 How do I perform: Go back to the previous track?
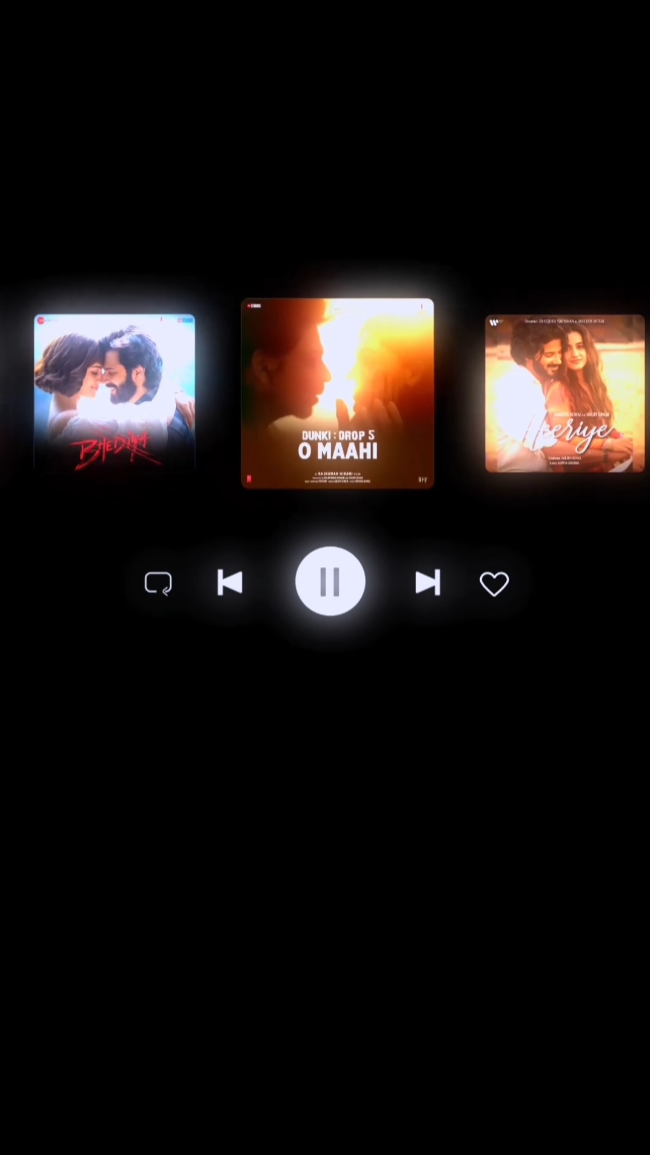pyautogui.click(x=230, y=582)
